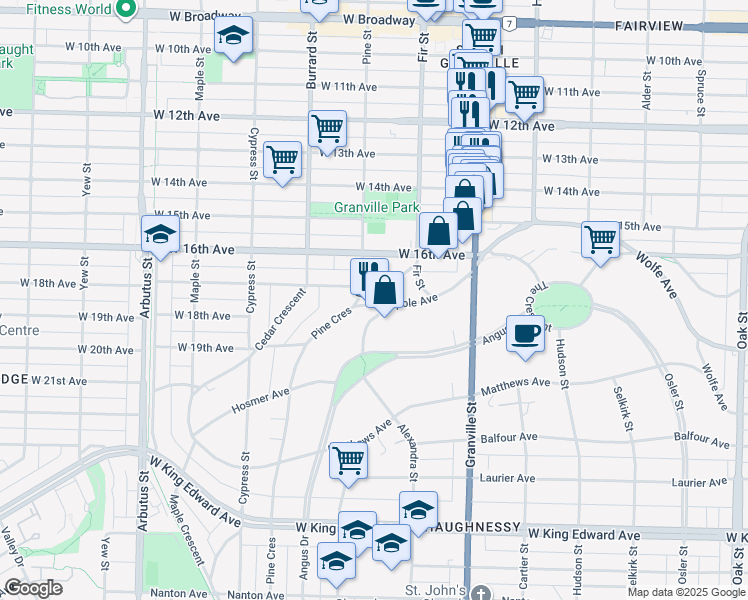Tap the shopping cart marker on W 11th Ave east of Granville

[524, 96]
